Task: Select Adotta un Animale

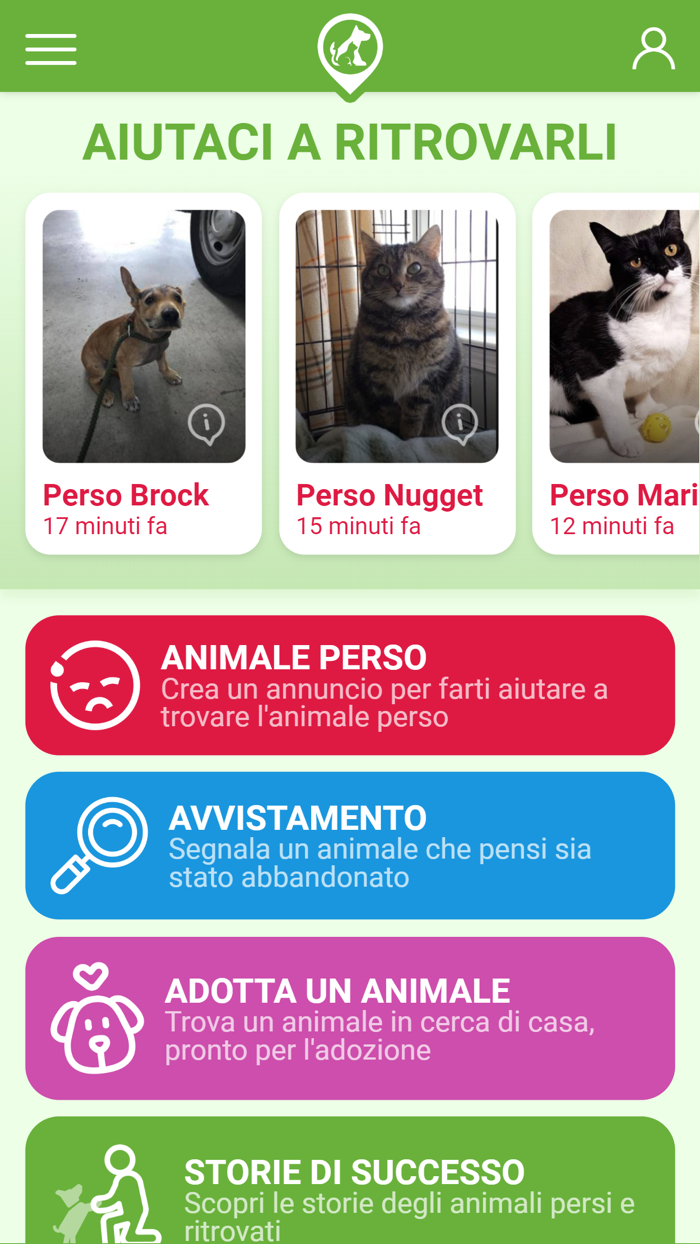Action: tap(350, 1018)
